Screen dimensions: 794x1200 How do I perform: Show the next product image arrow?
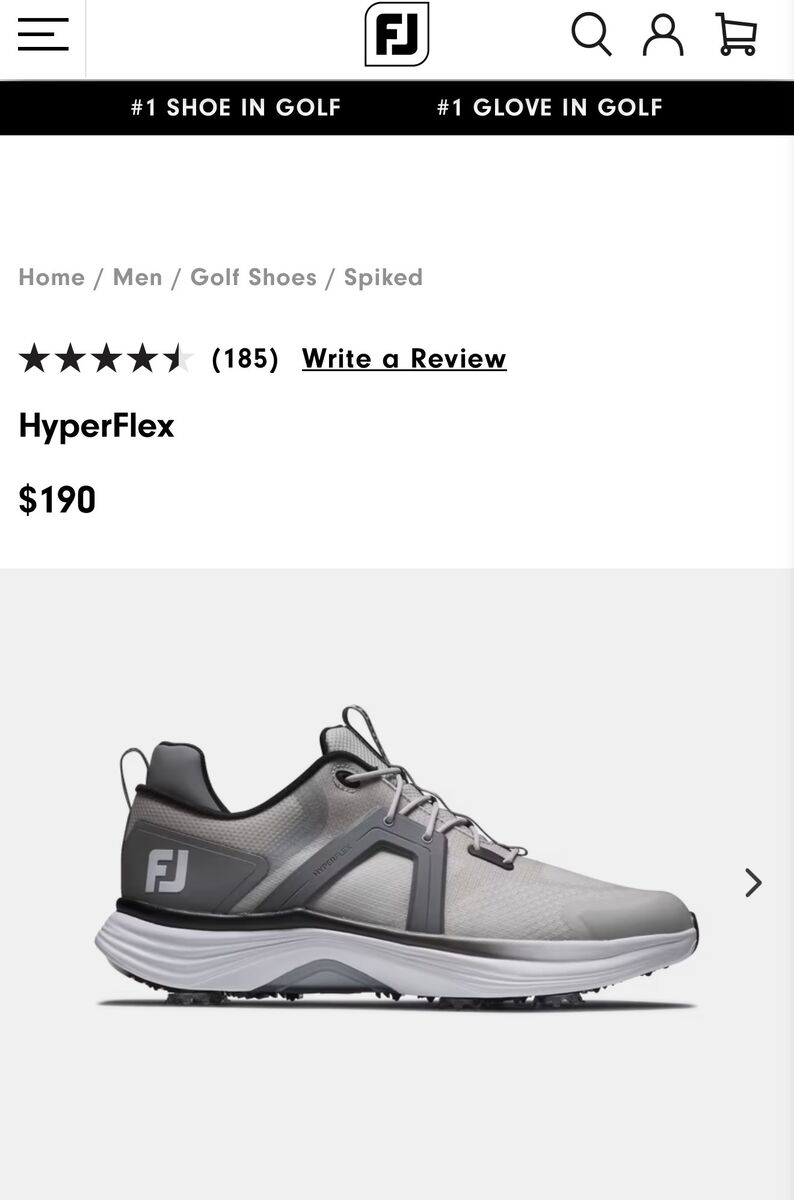point(753,882)
